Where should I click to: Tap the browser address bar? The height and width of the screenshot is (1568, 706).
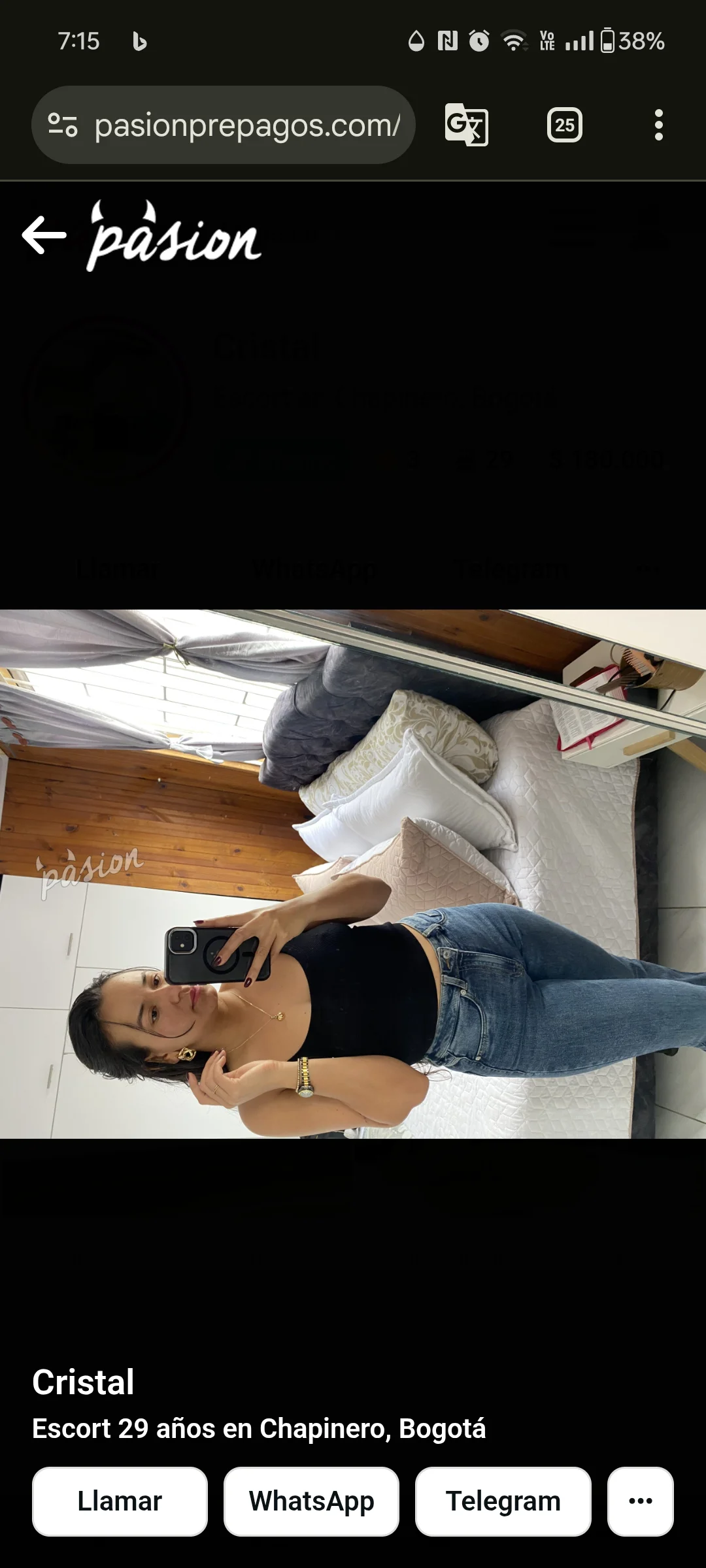[x=223, y=125]
